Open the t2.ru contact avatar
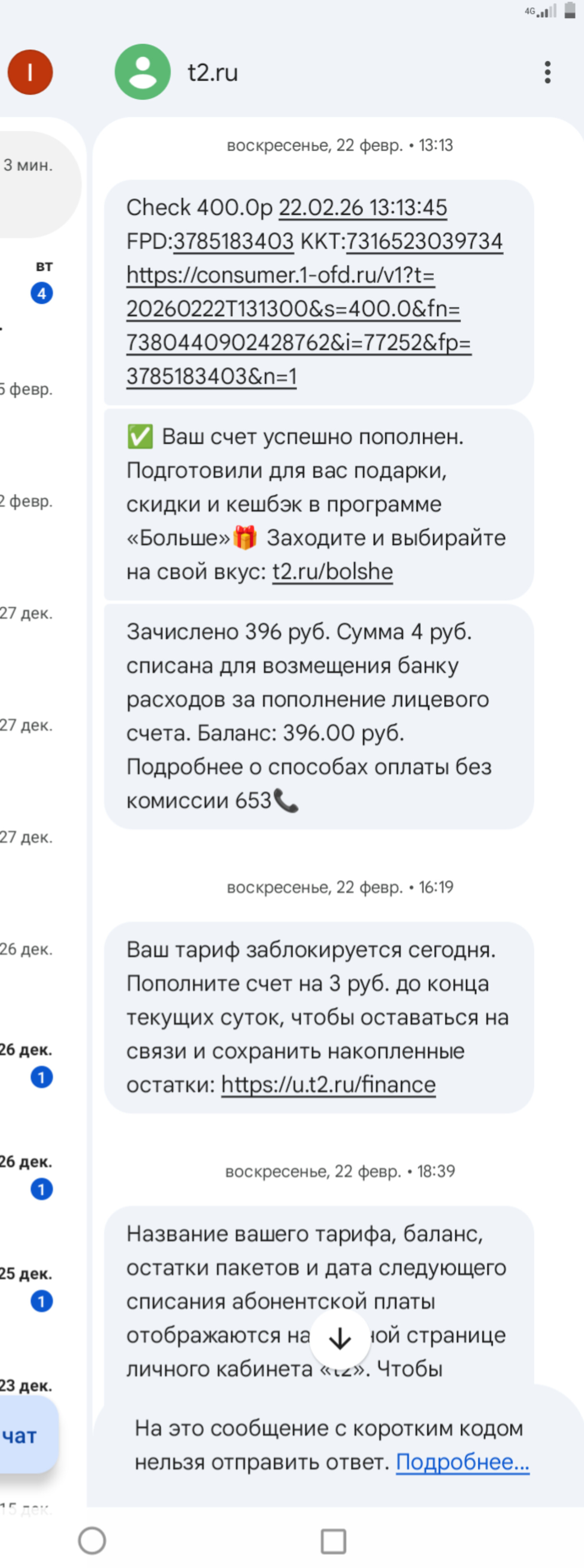Screen dimensions: 584x1568 click(142, 72)
